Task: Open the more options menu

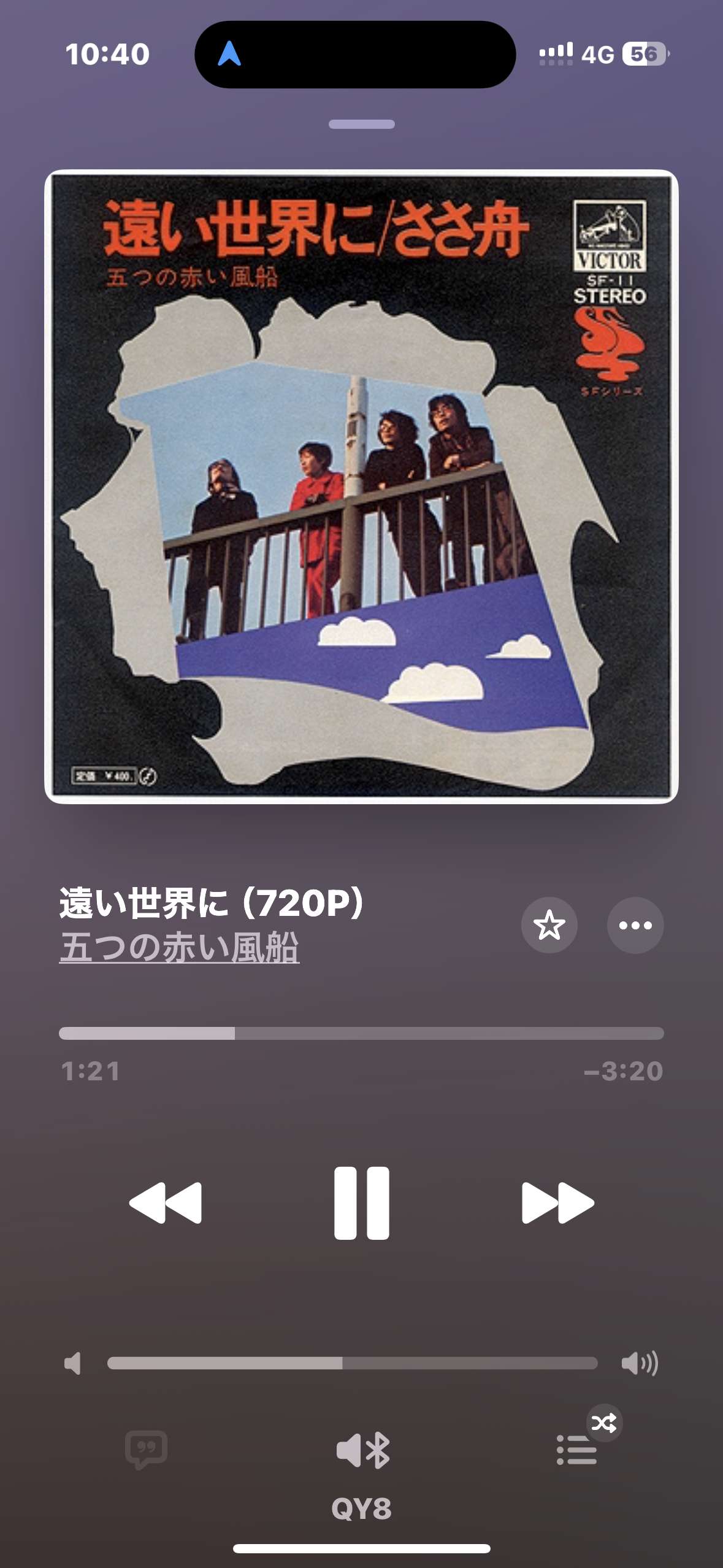Action: [635, 925]
